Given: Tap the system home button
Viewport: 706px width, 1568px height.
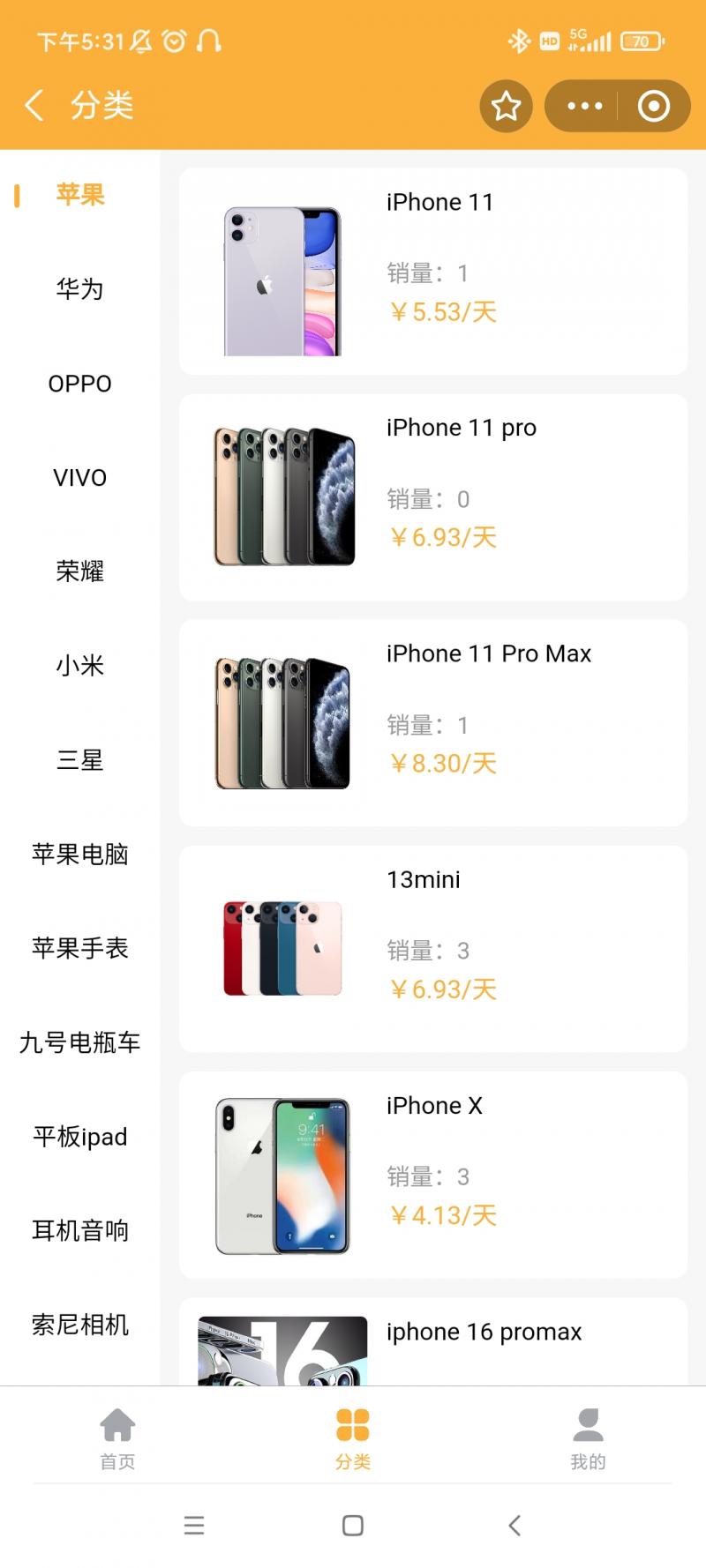Looking at the screenshot, I should [353, 1526].
